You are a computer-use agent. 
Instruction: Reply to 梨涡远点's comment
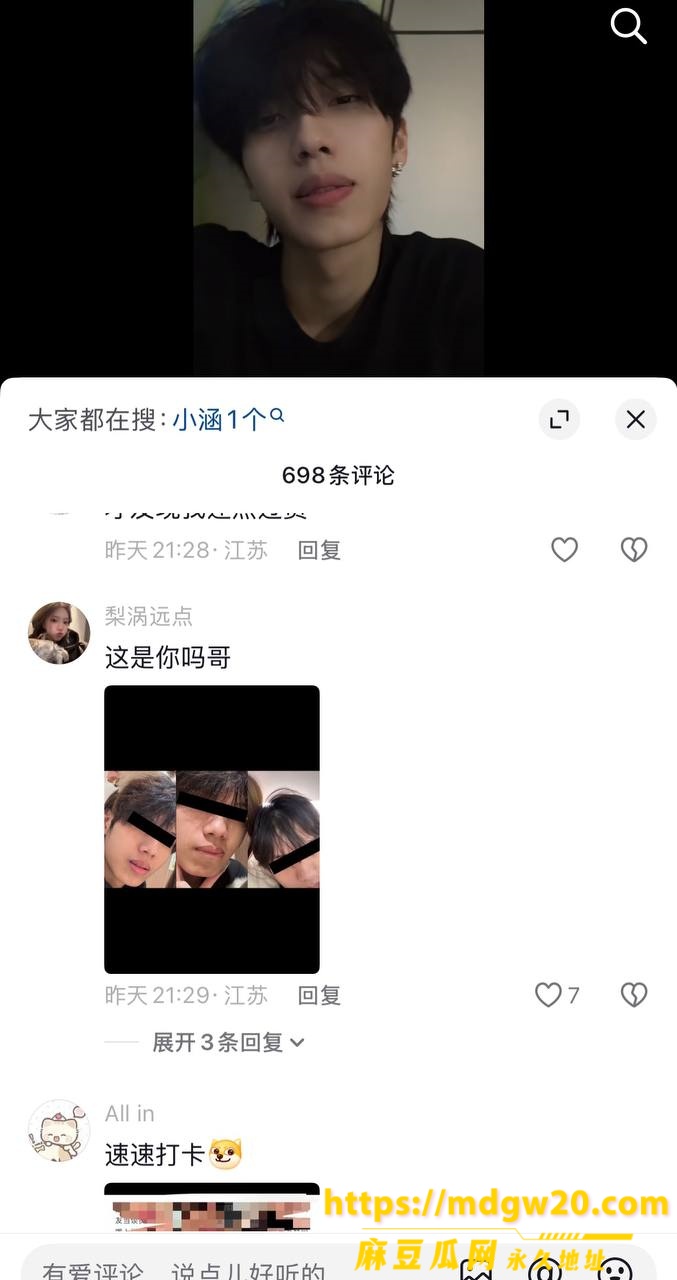tap(319, 995)
